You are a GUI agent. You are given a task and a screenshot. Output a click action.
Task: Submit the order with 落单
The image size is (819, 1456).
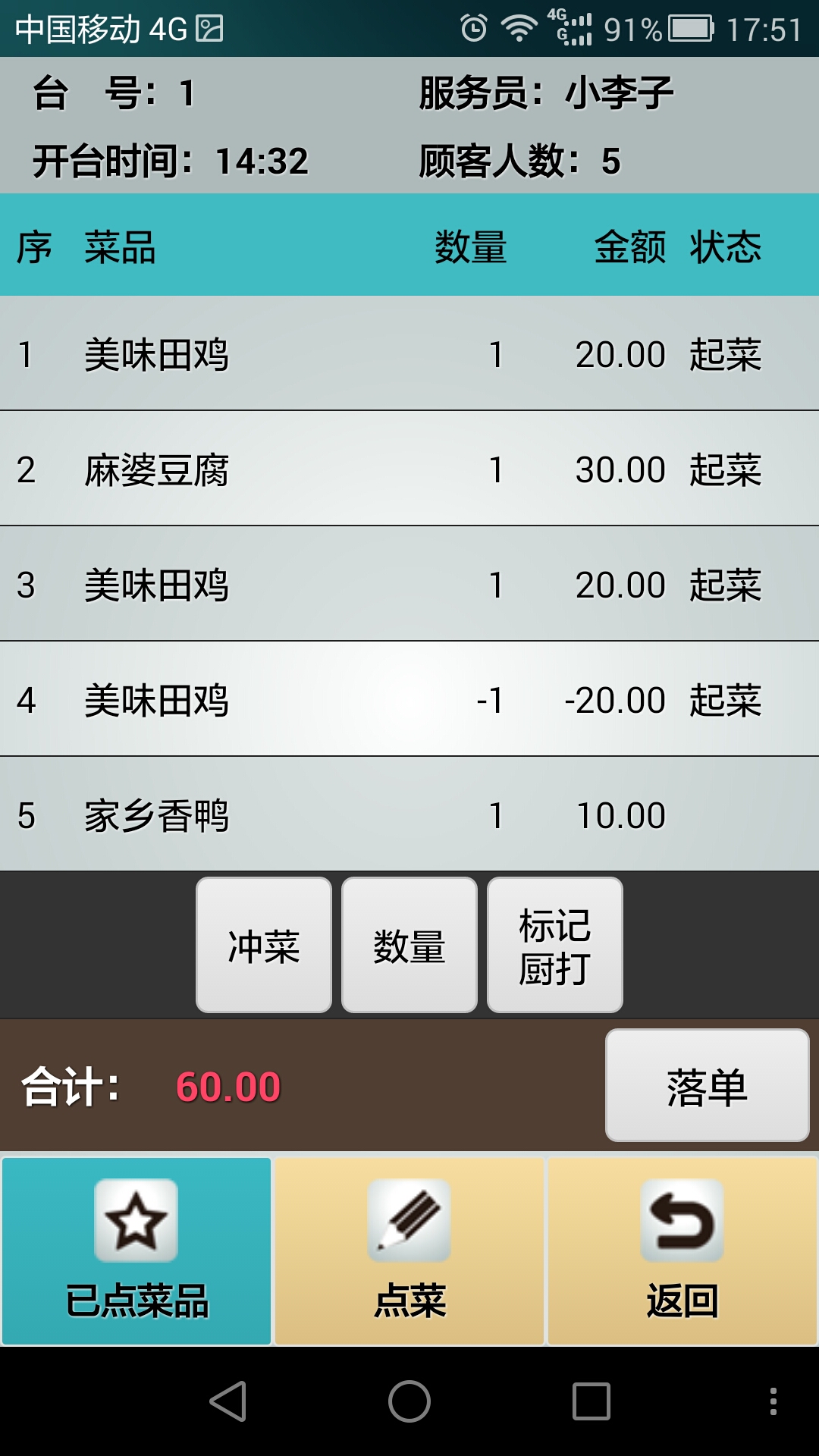coord(707,1085)
